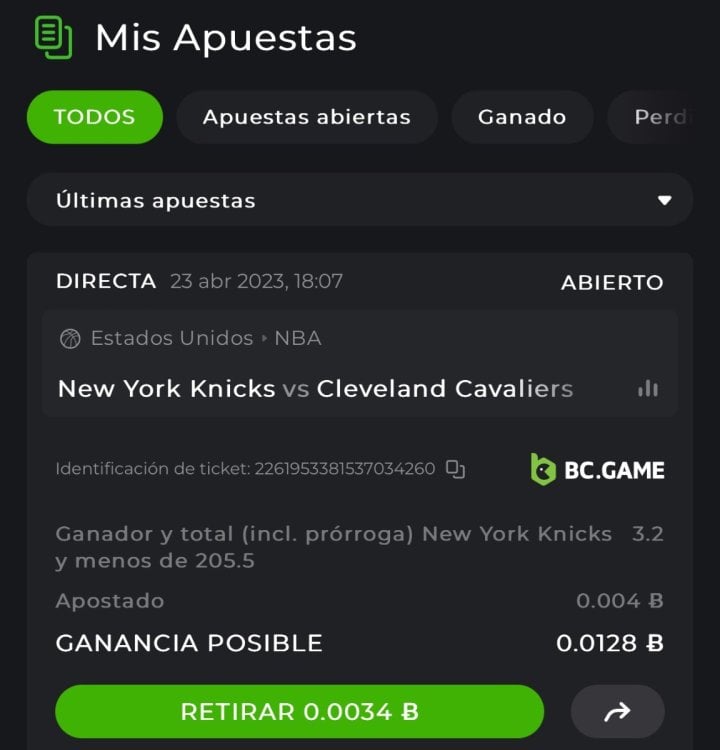Open the Perdido bets tab

(x=662, y=117)
